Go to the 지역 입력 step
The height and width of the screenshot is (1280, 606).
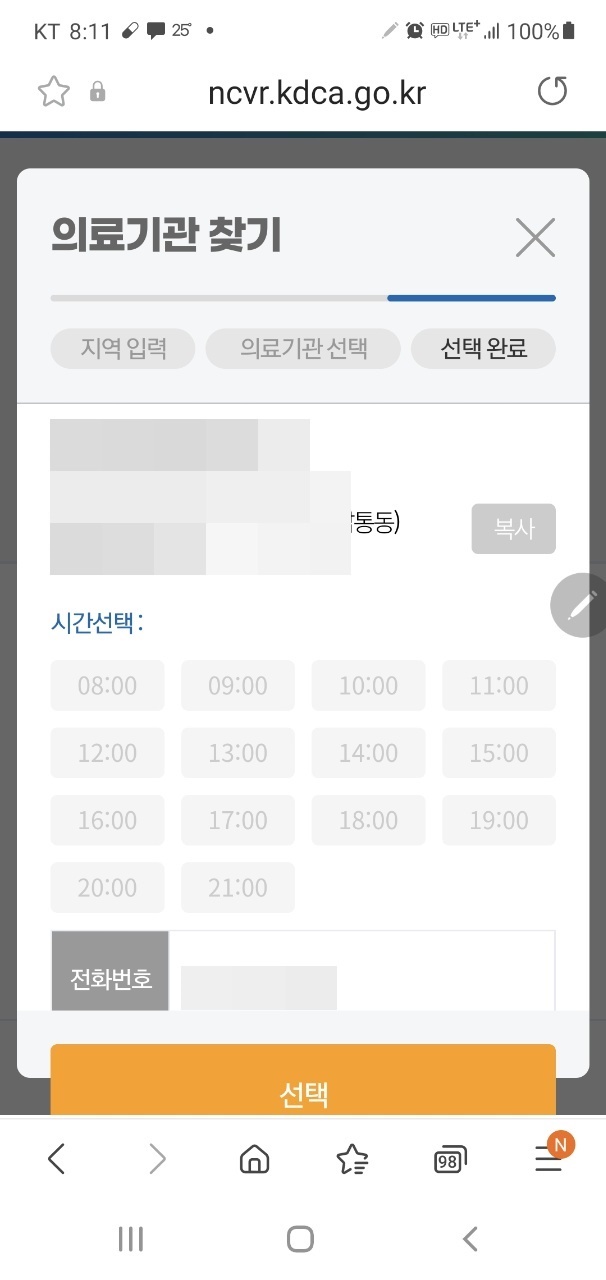pyautogui.click(x=123, y=349)
